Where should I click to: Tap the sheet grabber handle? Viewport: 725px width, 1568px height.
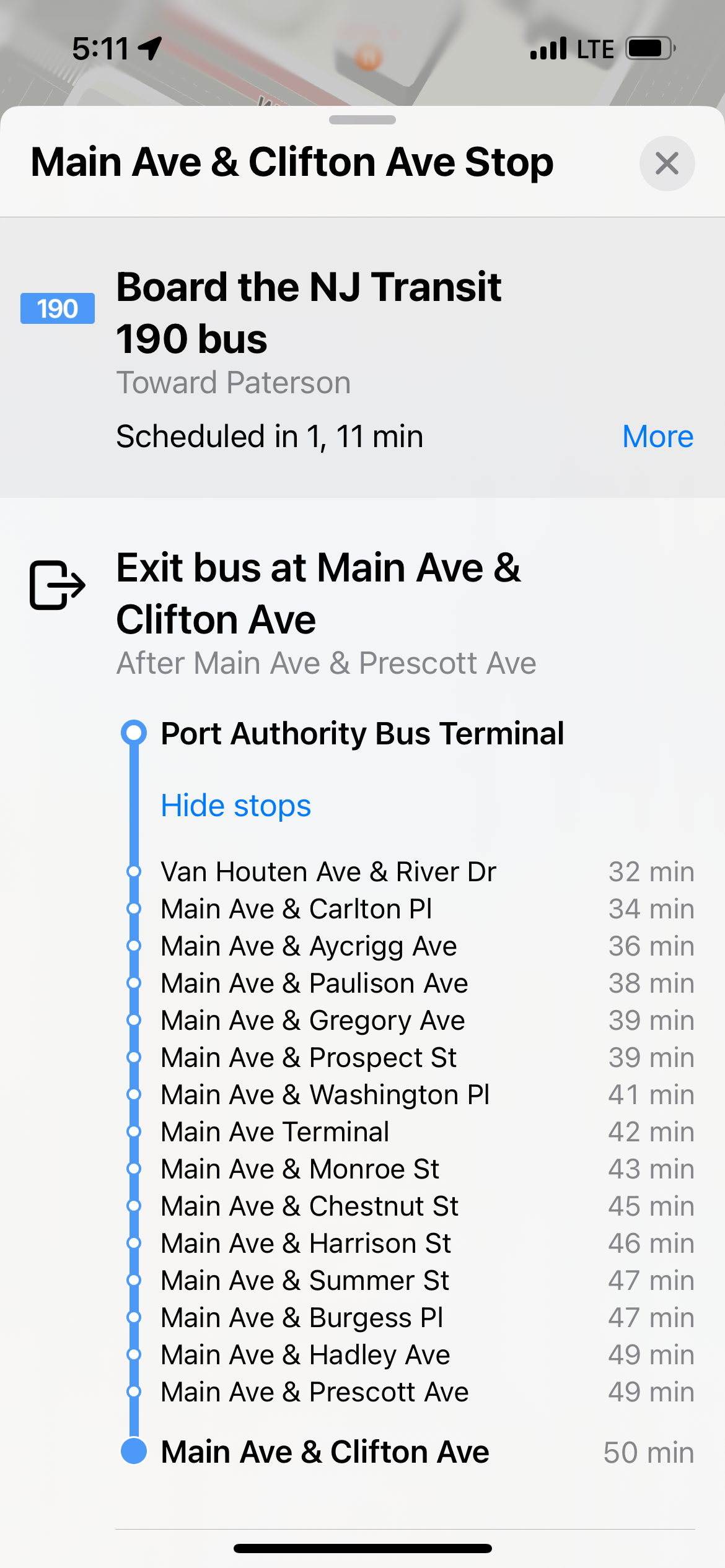pyautogui.click(x=362, y=120)
